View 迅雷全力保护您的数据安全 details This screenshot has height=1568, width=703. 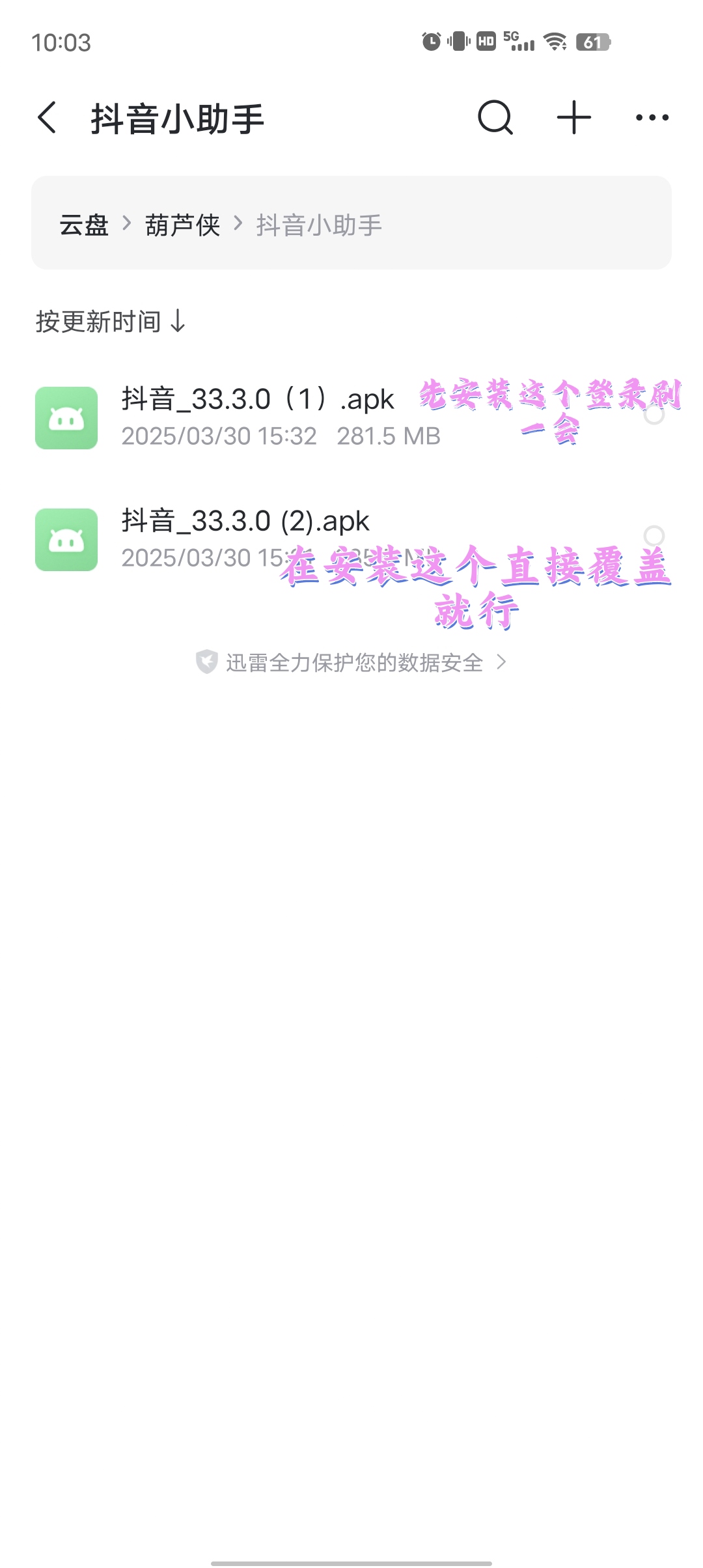click(351, 662)
